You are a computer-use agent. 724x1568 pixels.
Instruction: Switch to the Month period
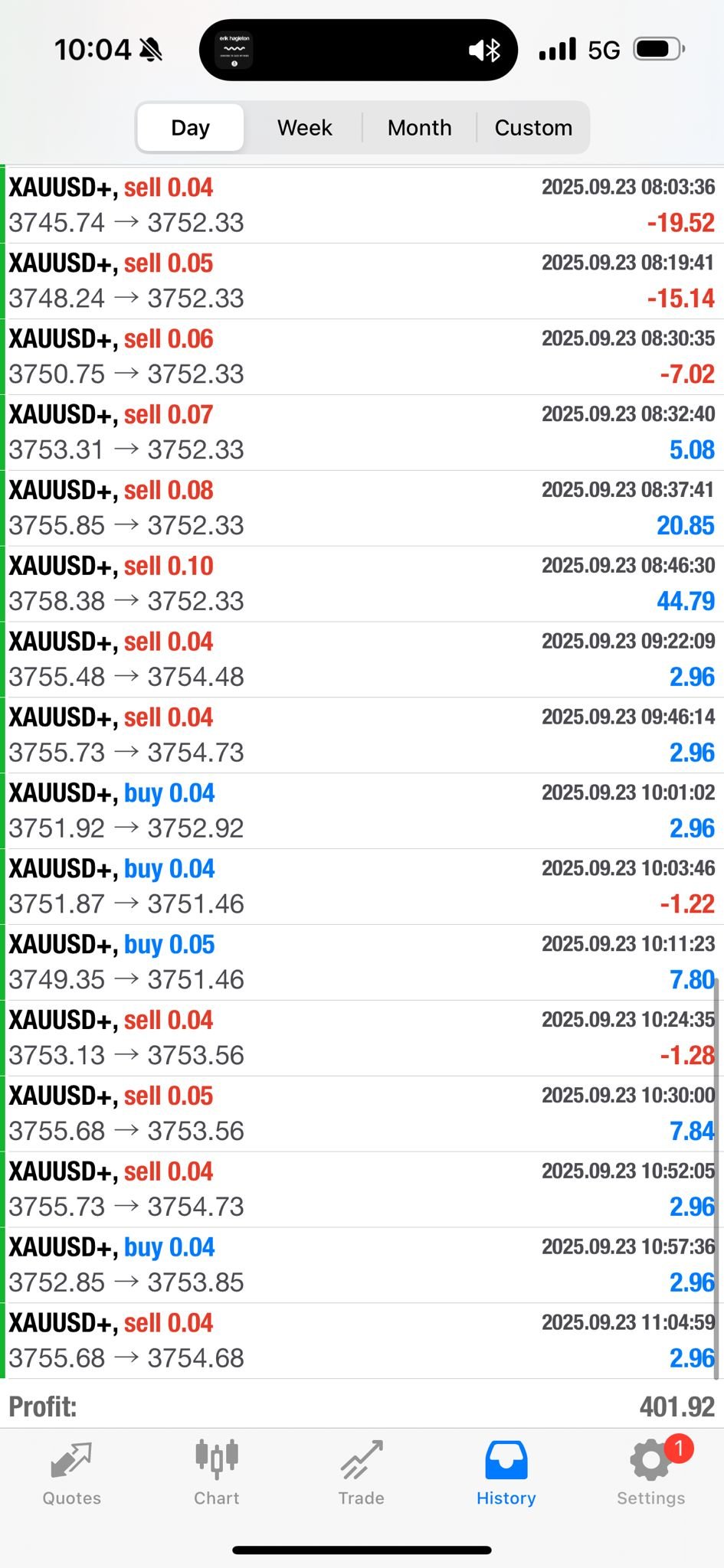419,127
